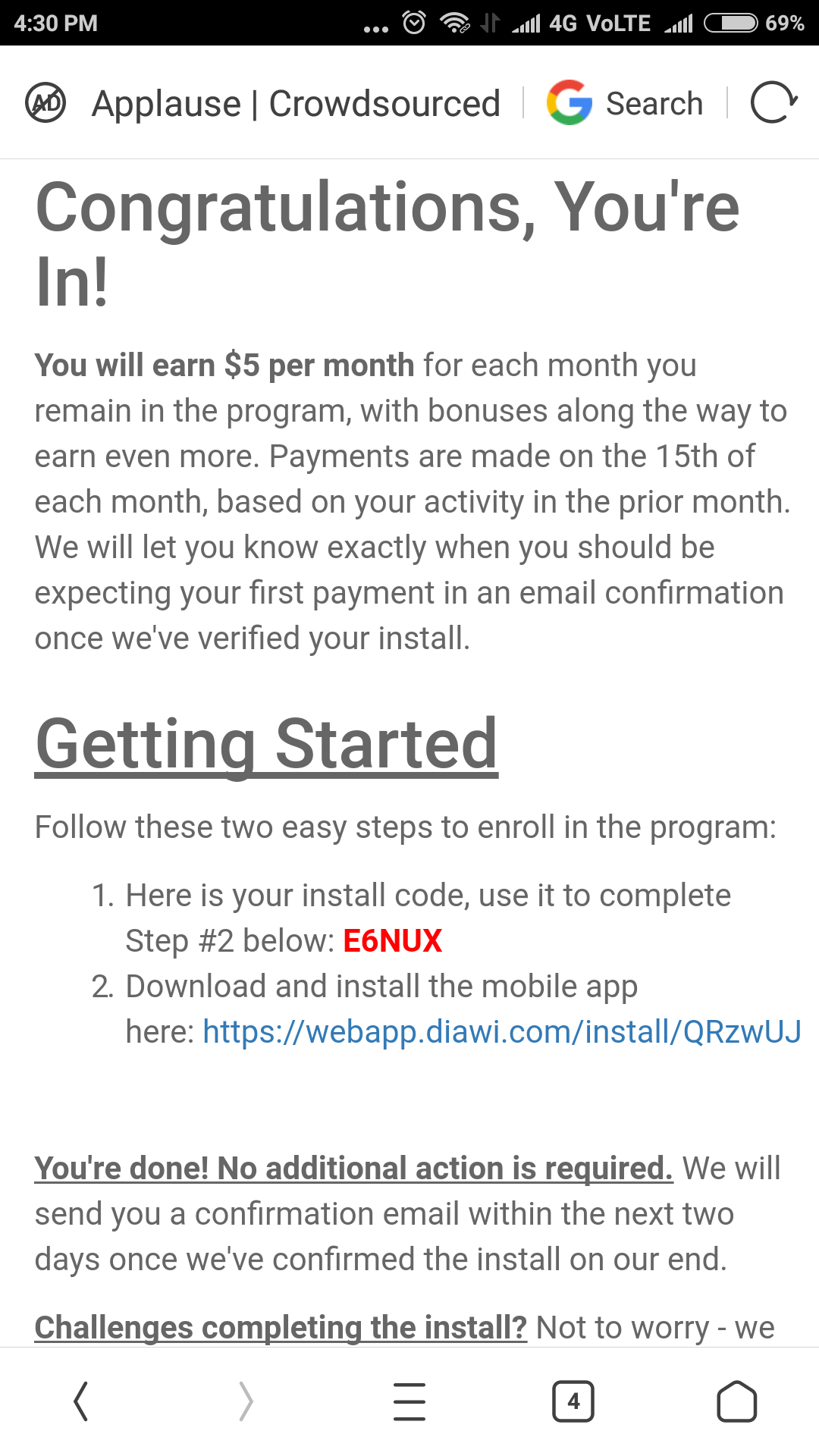
Task: Open the Applause | Crowdsourced address bar
Action: 296,104
